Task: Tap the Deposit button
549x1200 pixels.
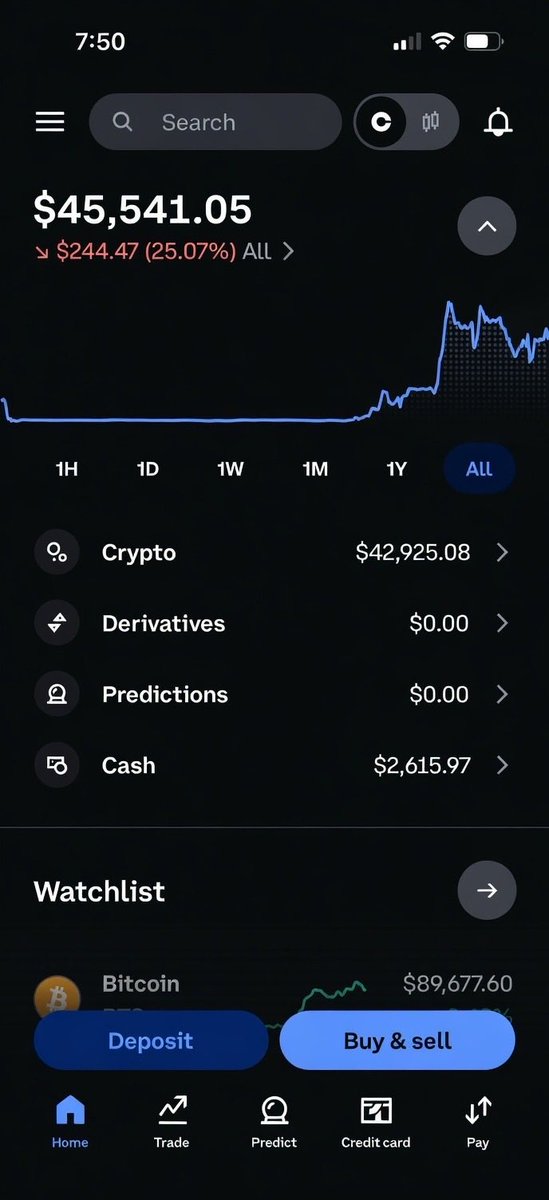Action: 151,1040
